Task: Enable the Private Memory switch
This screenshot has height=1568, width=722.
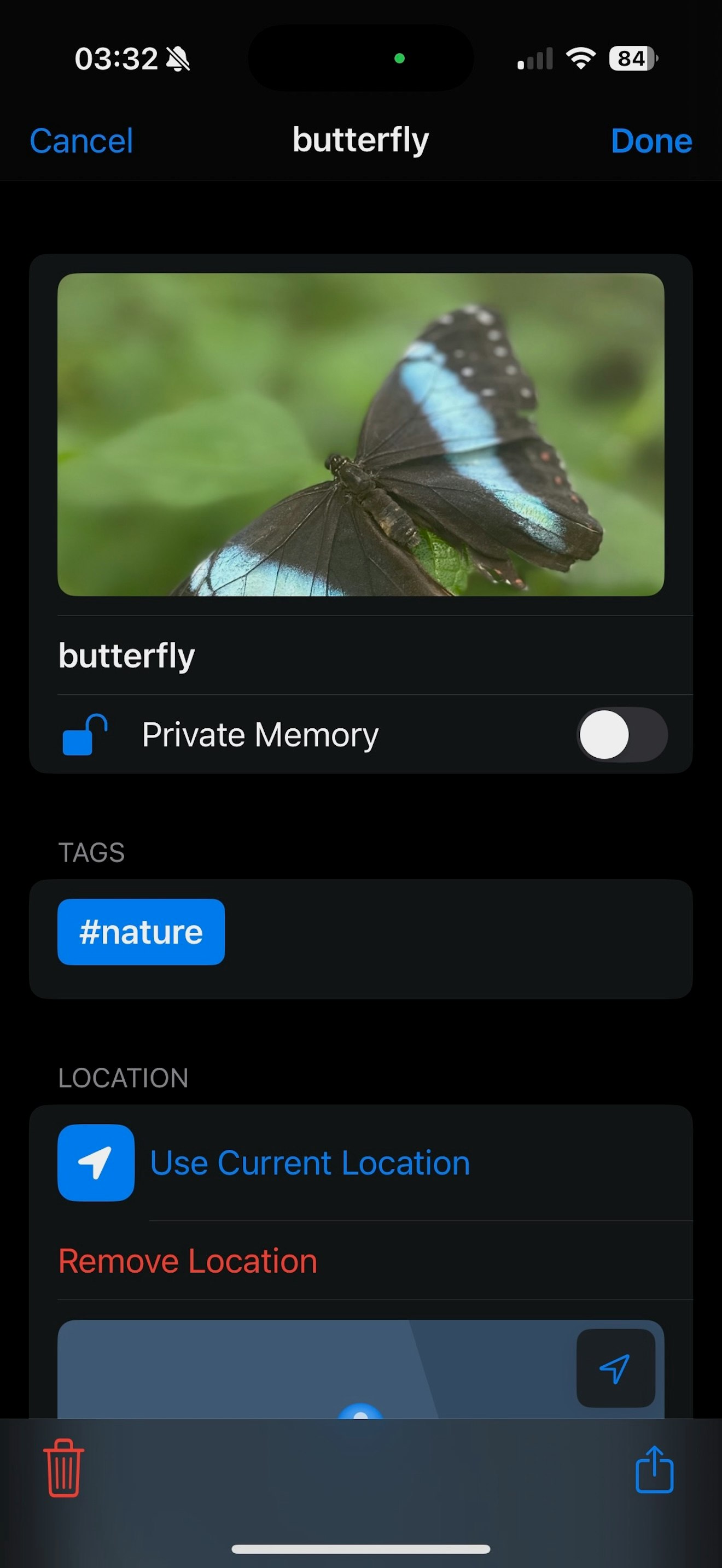Action: coord(621,734)
